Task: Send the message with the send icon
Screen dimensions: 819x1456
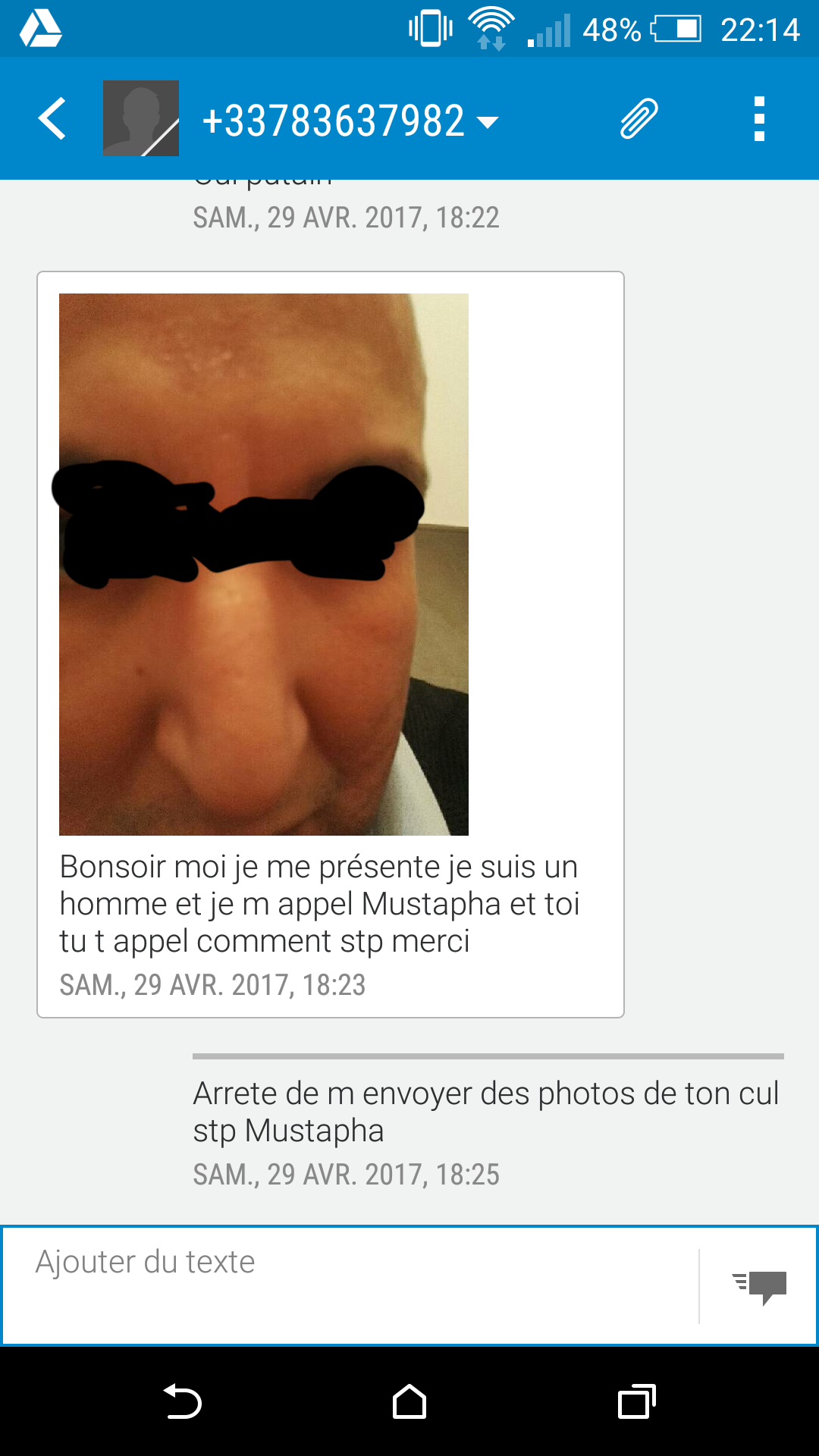Action: (x=759, y=1286)
